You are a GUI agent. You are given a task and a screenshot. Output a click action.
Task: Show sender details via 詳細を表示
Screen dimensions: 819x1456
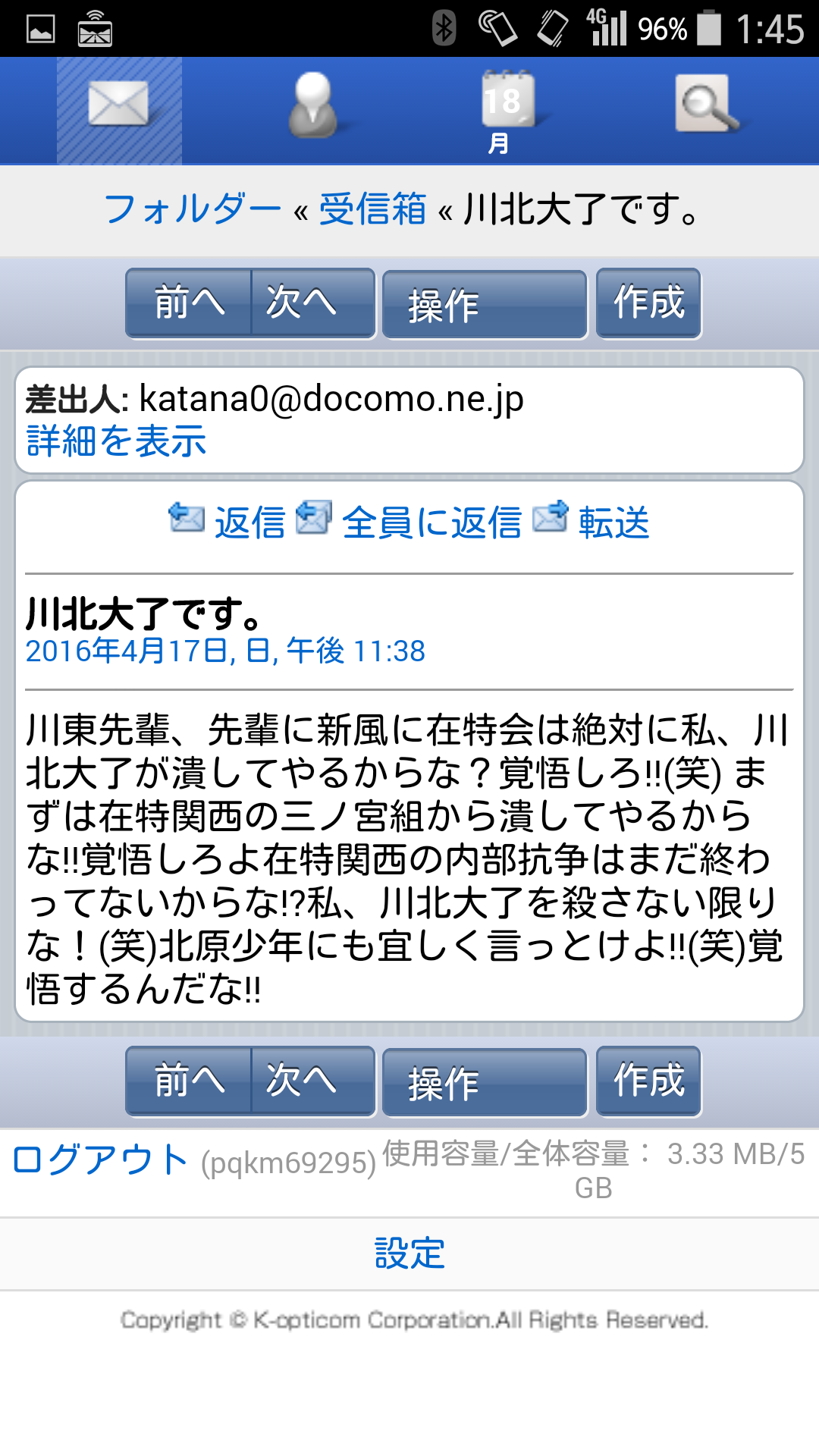tap(116, 441)
